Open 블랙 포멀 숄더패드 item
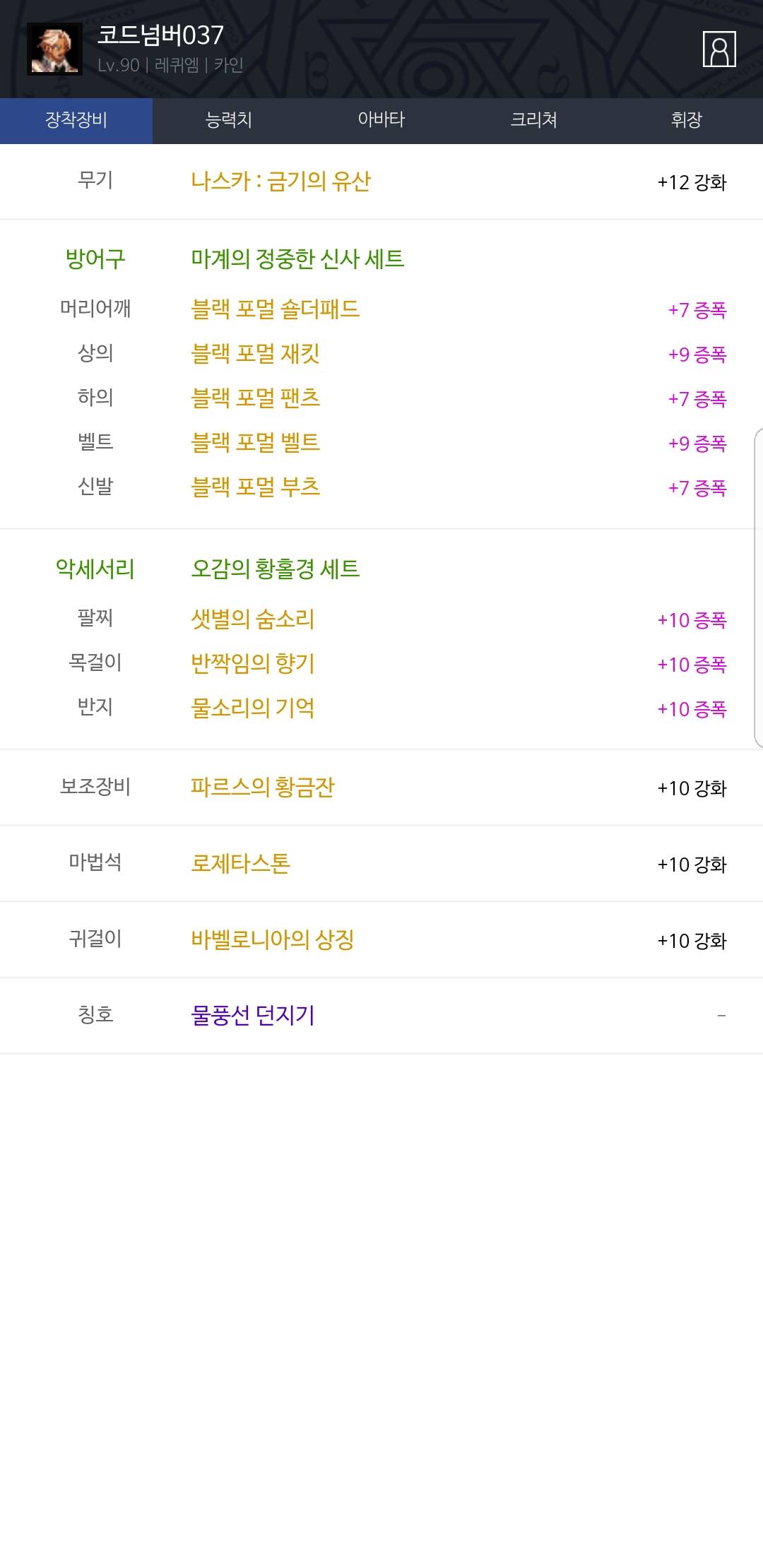This screenshot has height=1568, width=763. click(x=276, y=309)
